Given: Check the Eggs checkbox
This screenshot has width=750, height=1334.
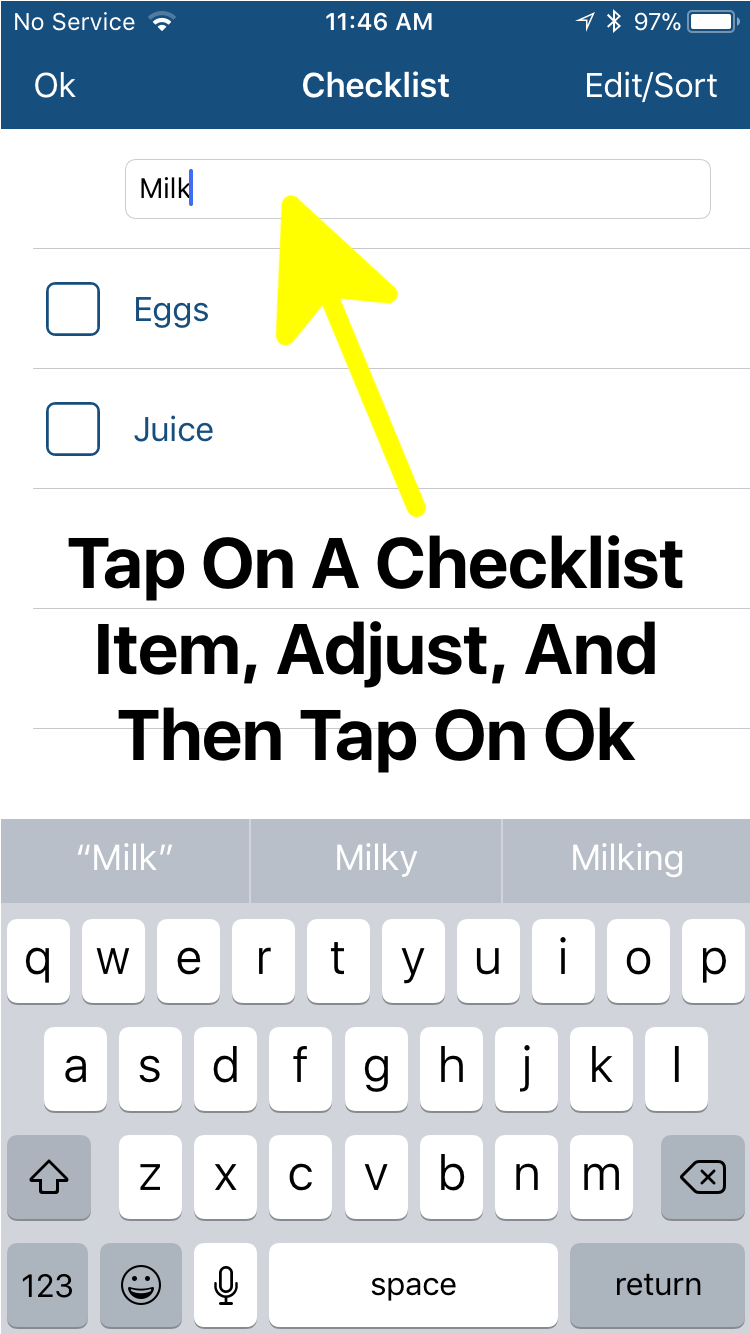Looking at the screenshot, I should pyautogui.click(x=73, y=309).
